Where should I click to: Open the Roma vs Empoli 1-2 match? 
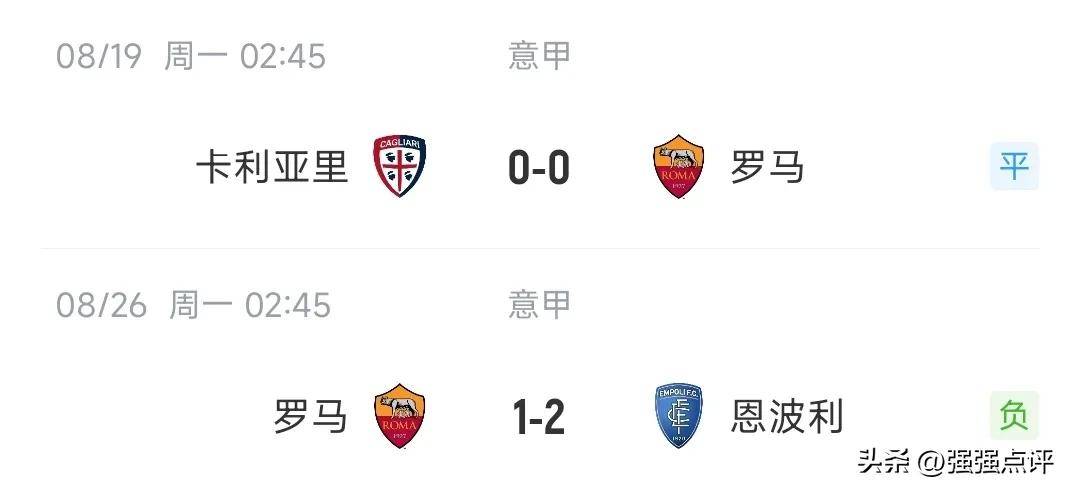pyautogui.click(x=538, y=415)
